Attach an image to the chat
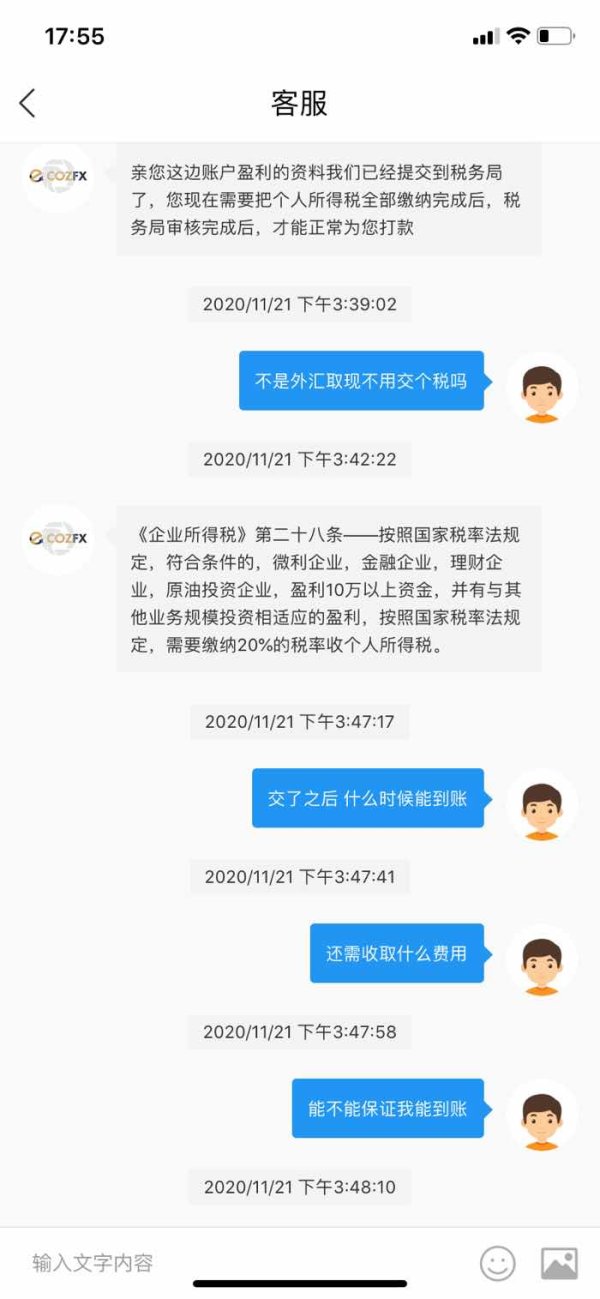This screenshot has width=600, height=1299. [559, 1263]
